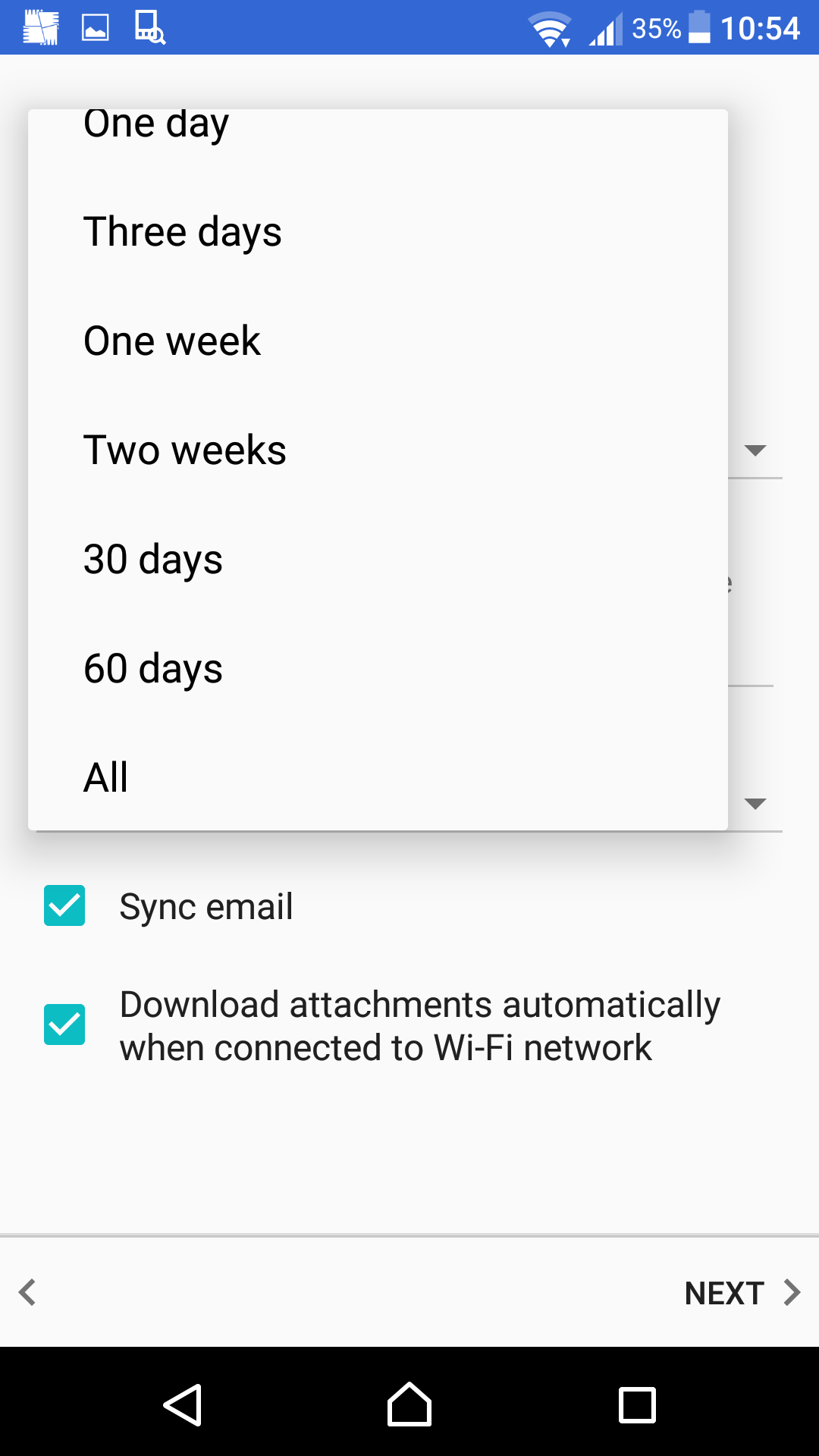Tap the system home button
This screenshot has height=1456, width=819.
409,1404
